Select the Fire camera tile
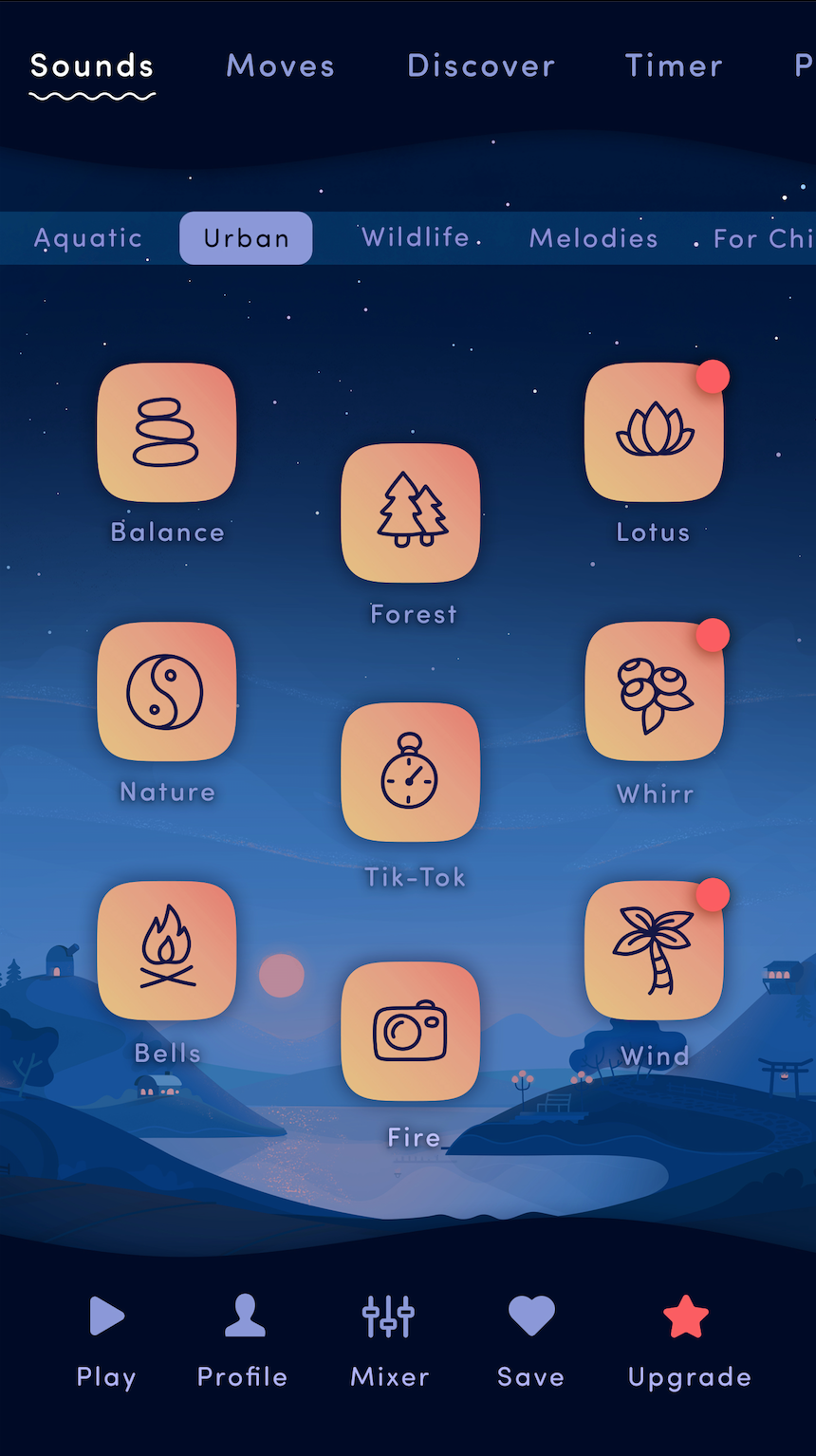Viewport: 816px width, 1456px height. tap(411, 1032)
